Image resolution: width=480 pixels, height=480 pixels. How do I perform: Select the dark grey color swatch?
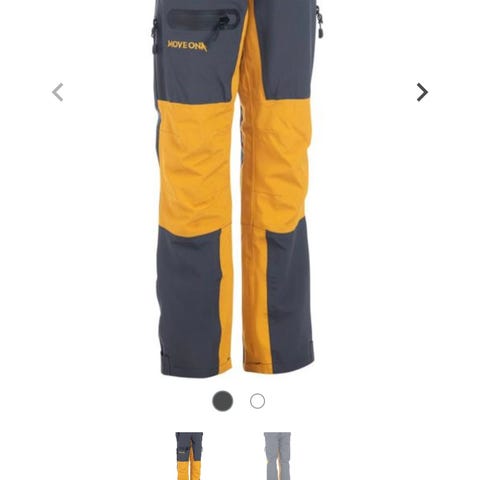(x=223, y=401)
